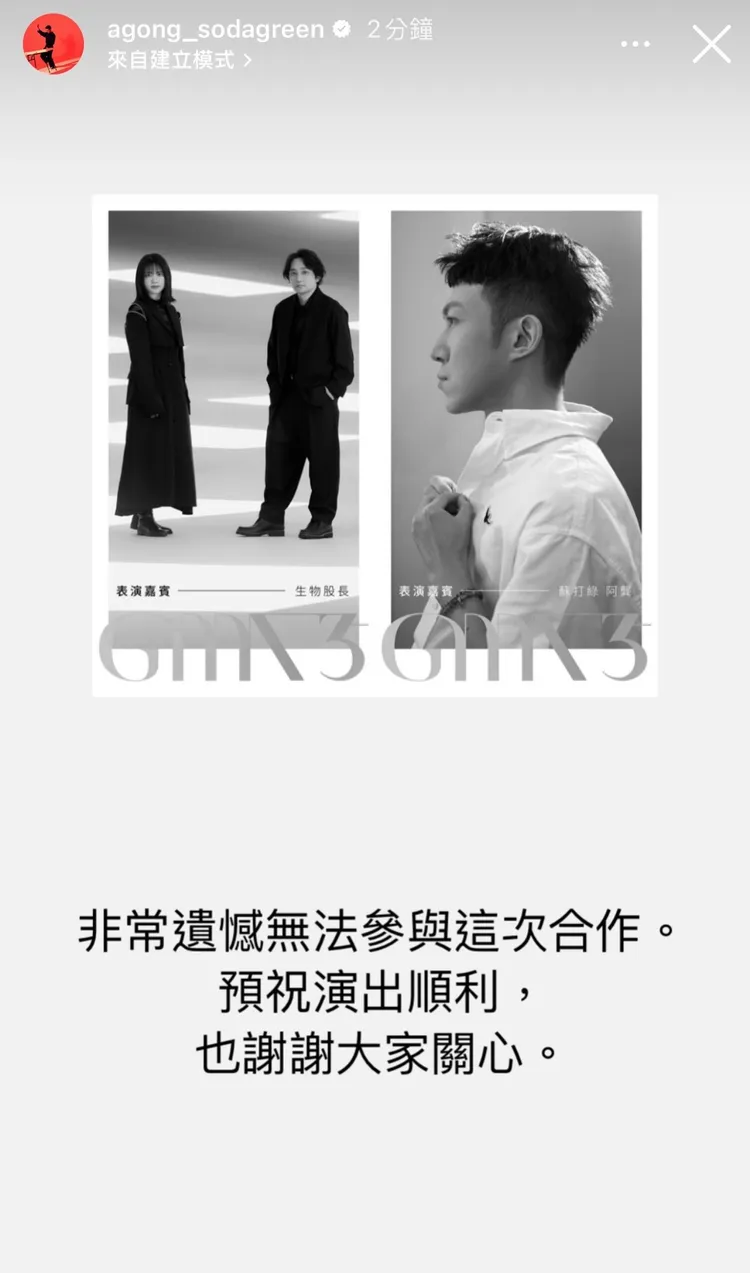Open the three-dot story options menu

pos(636,44)
